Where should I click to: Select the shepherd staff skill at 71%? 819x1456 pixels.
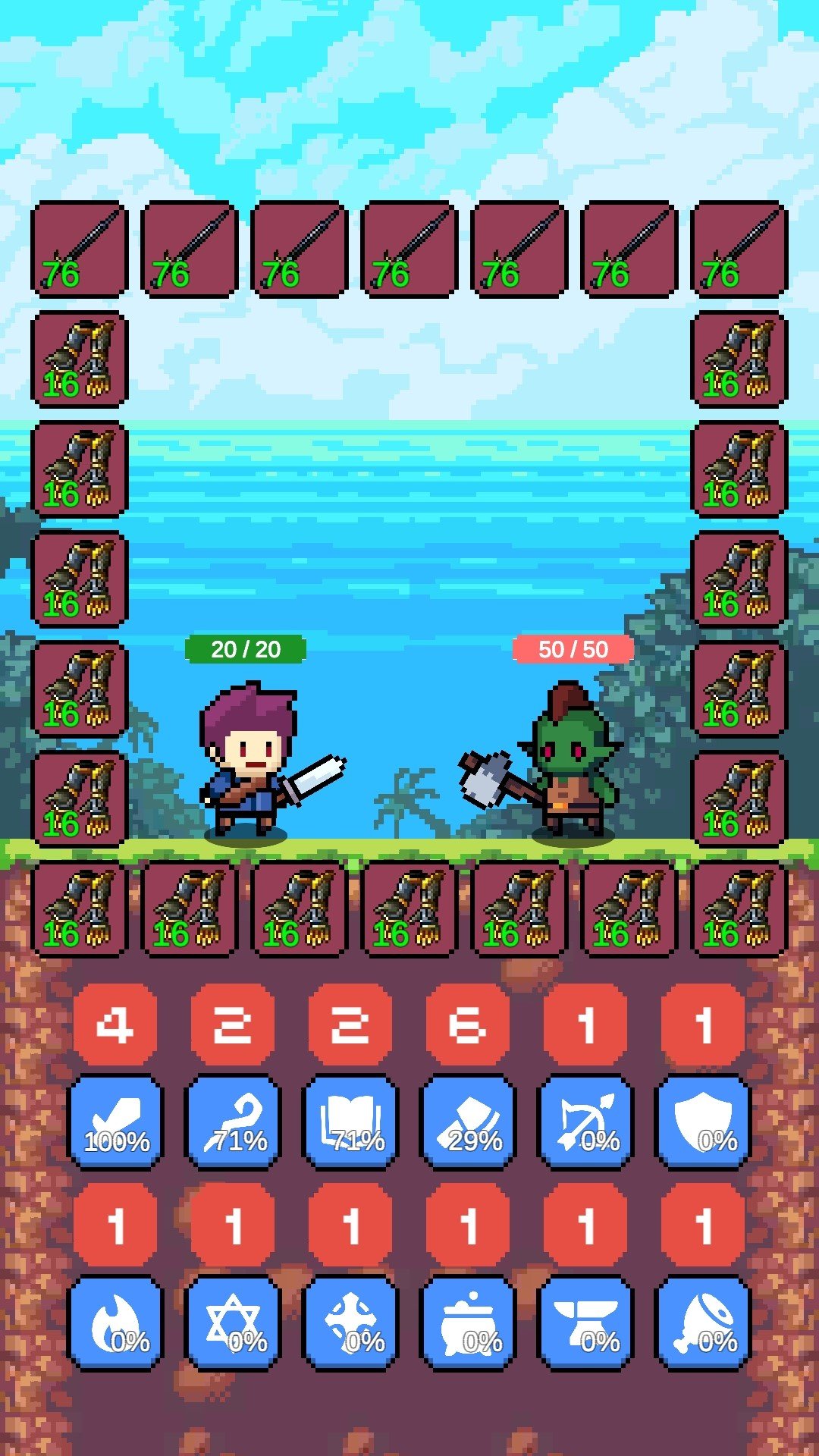point(233,1122)
